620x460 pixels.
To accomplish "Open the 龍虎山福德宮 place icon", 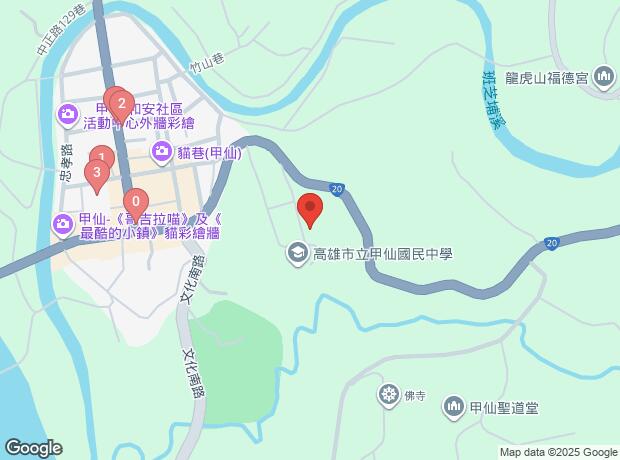I will pos(604,78).
